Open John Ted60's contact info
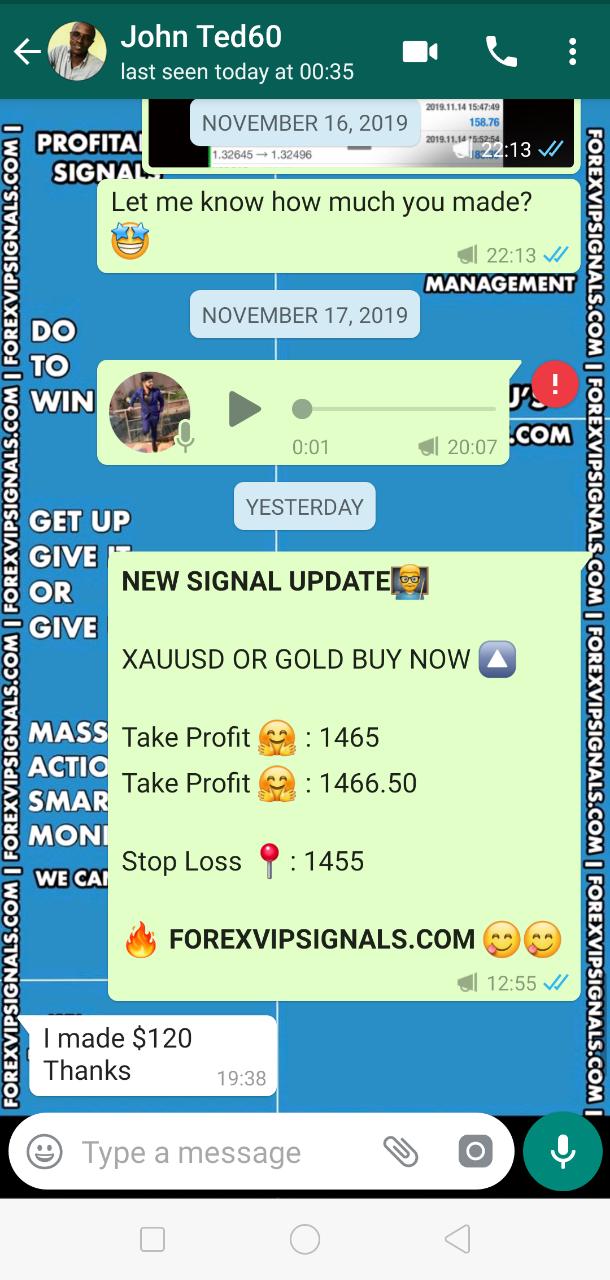 [x=236, y=52]
